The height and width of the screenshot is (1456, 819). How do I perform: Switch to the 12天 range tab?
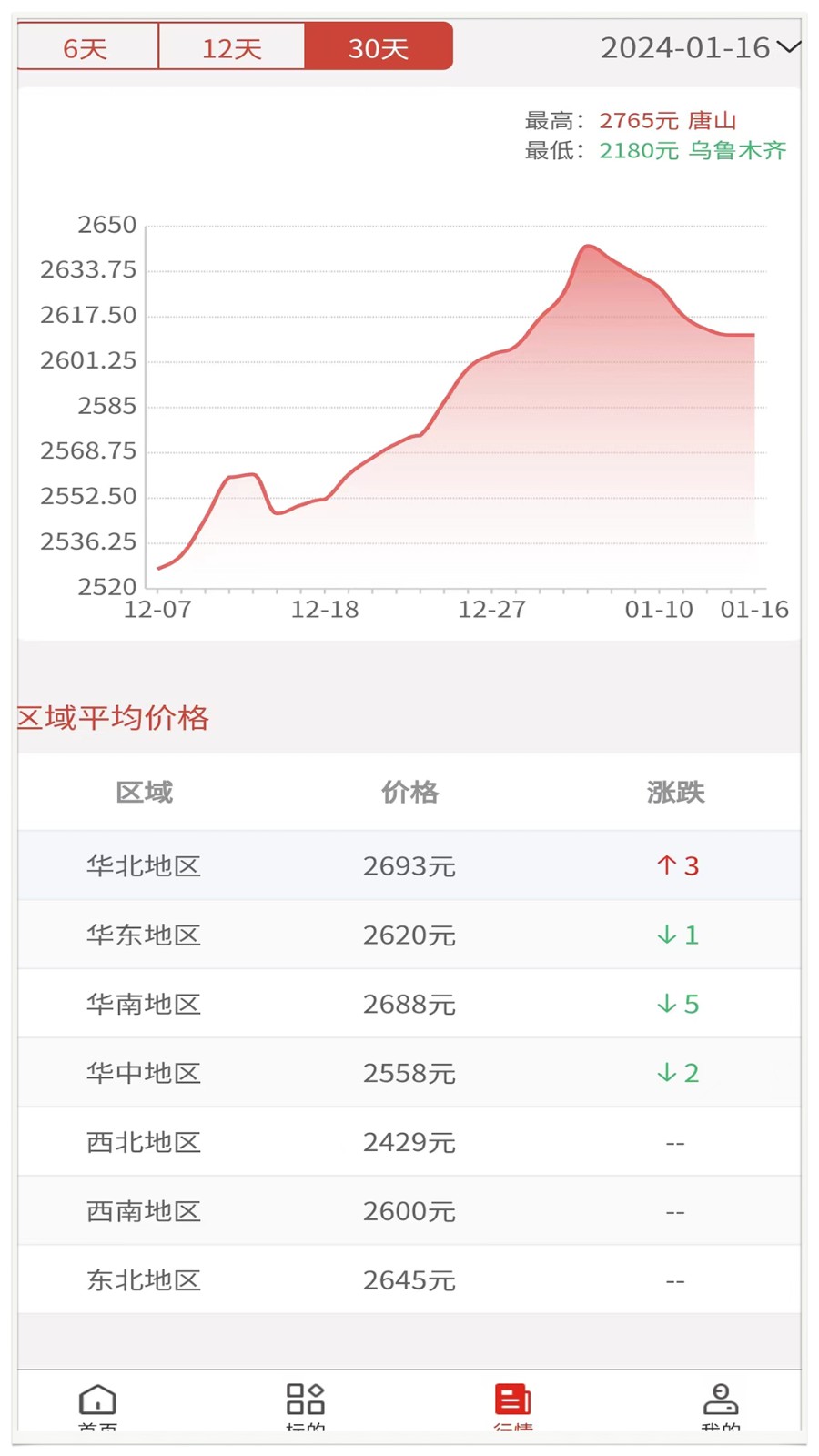pos(231,47)
